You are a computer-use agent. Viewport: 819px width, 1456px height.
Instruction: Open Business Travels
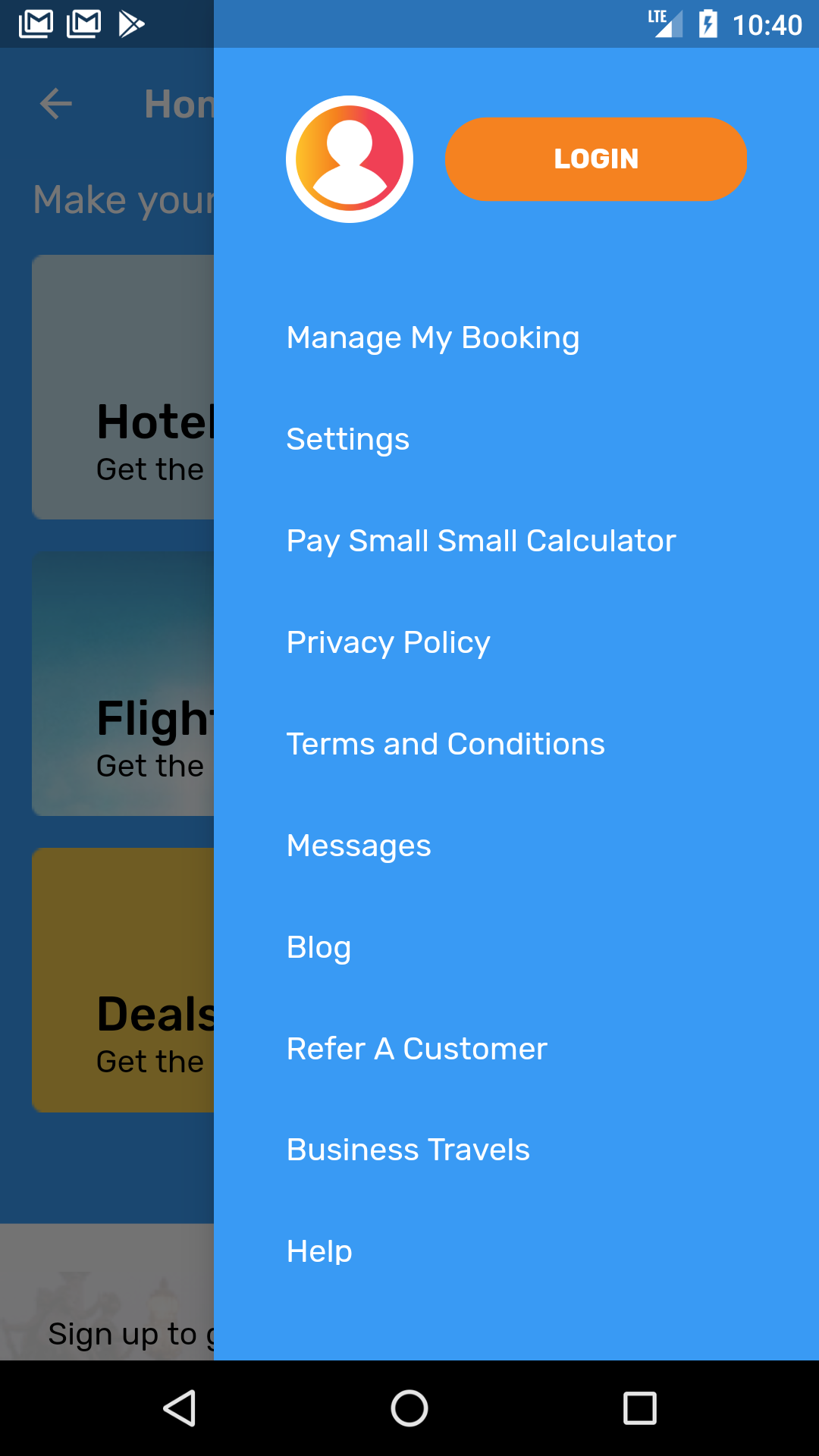[x=408, y=1150]
